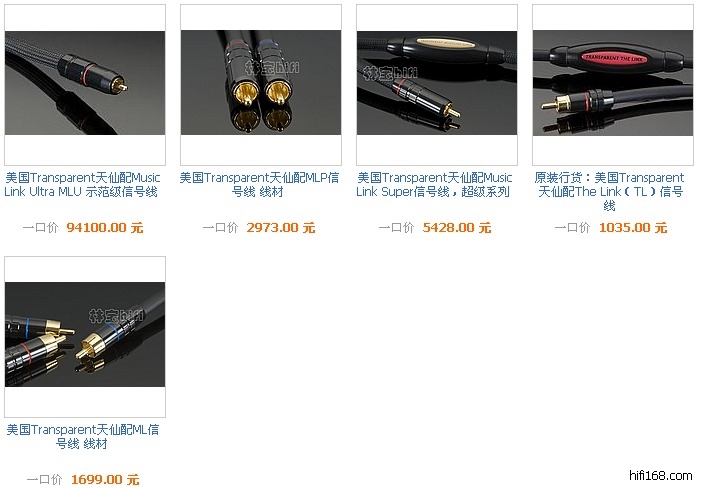
Task: Open the Music Link Ultra MLU title link
Action: 83,184
